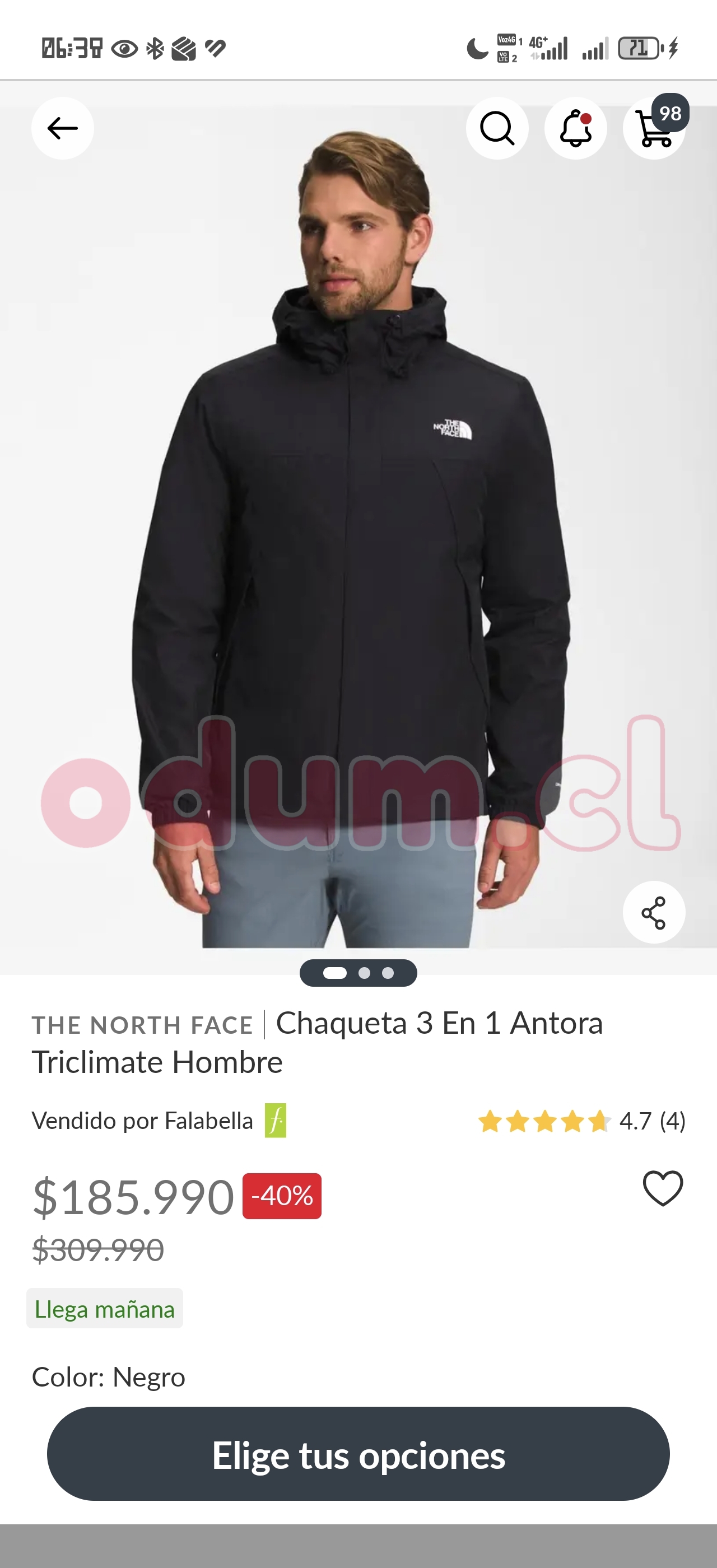Share this jacket

click(654, 912)
